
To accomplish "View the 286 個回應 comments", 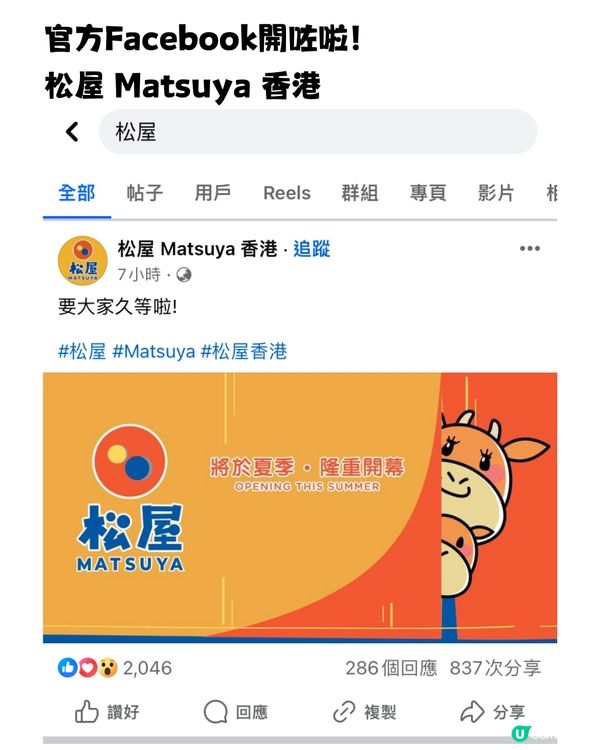I will click(x=391, y=668).
